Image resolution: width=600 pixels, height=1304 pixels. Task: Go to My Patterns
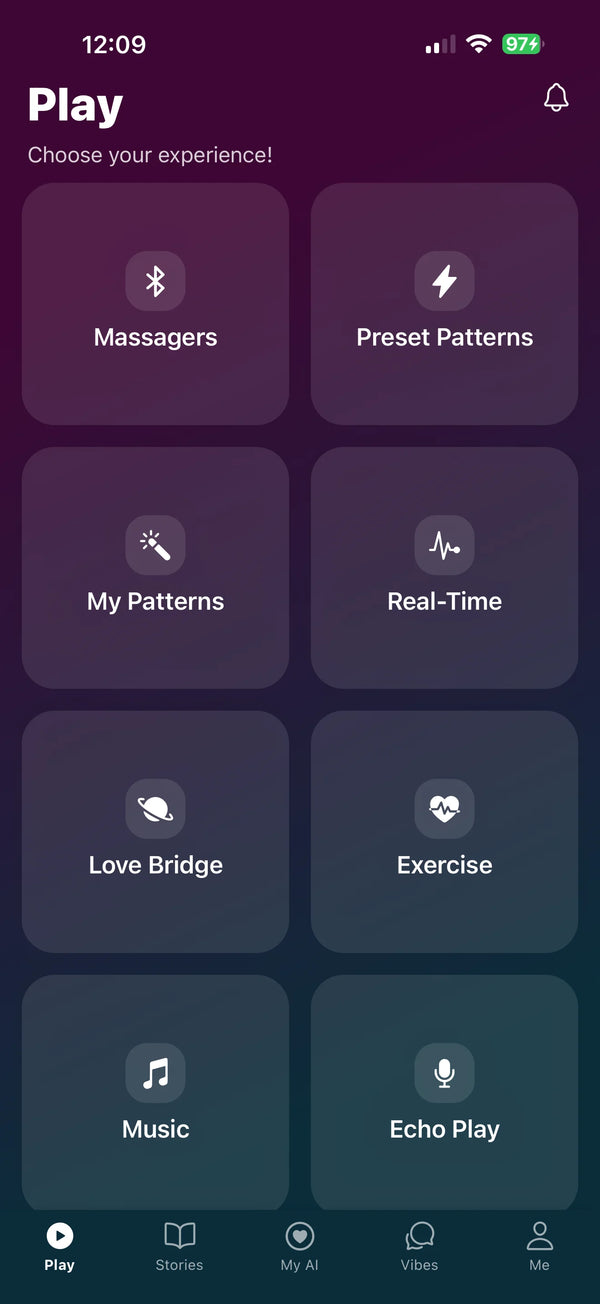[x=155, y=568]
